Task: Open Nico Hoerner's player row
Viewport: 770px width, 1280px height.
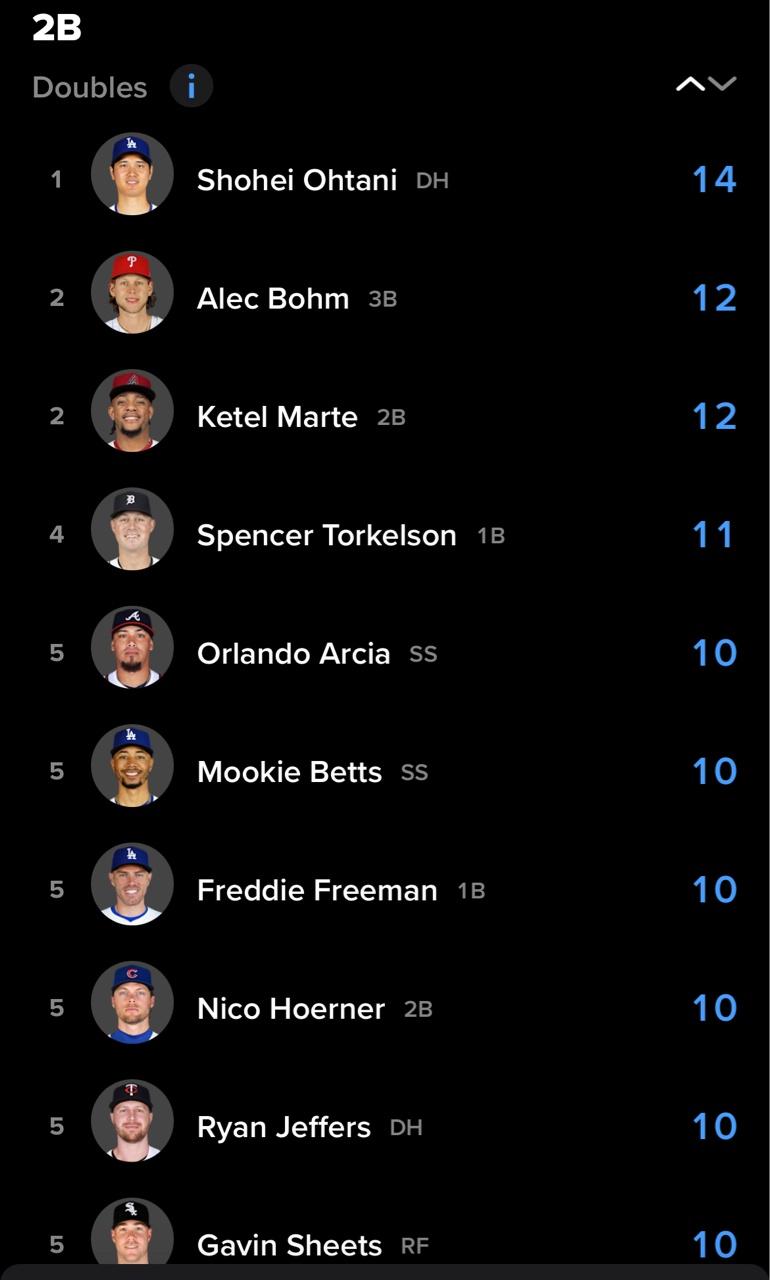Action: tap(385, 1008)
